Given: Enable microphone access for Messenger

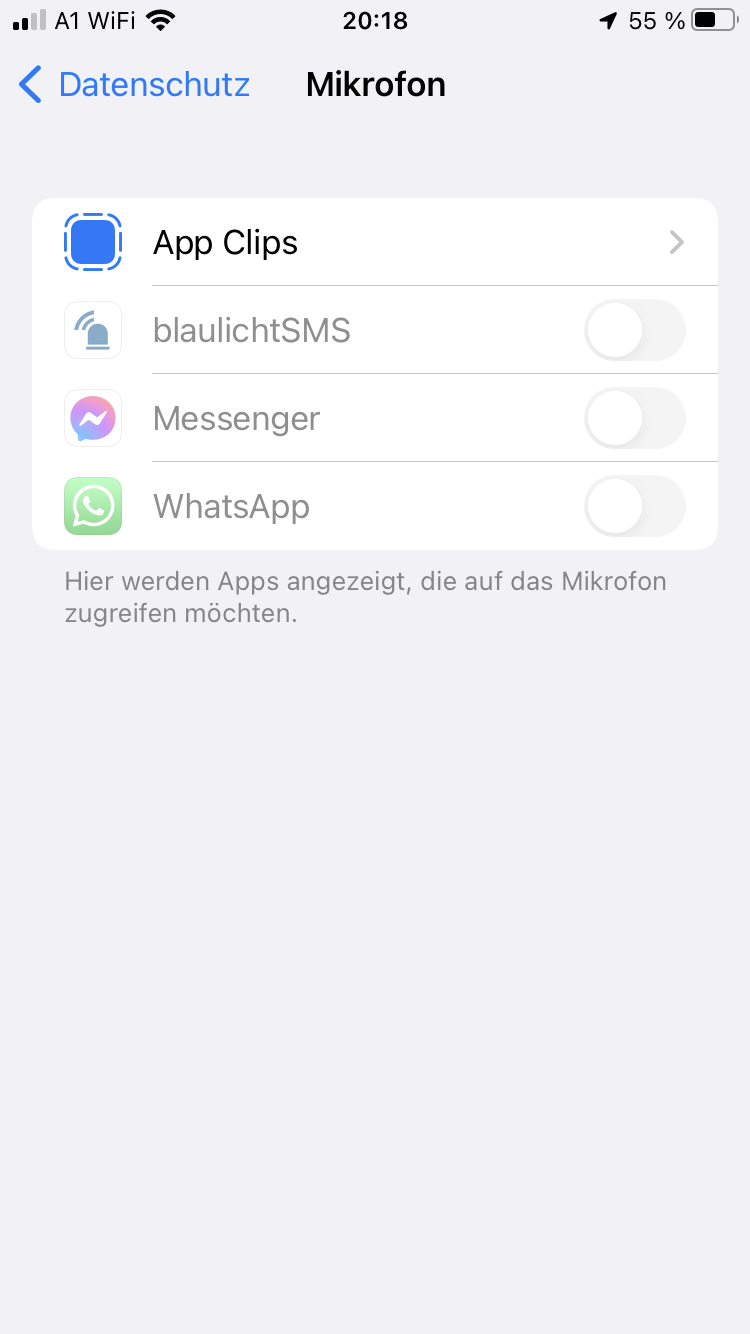Looking at the screenshot, I should (634, 418).
